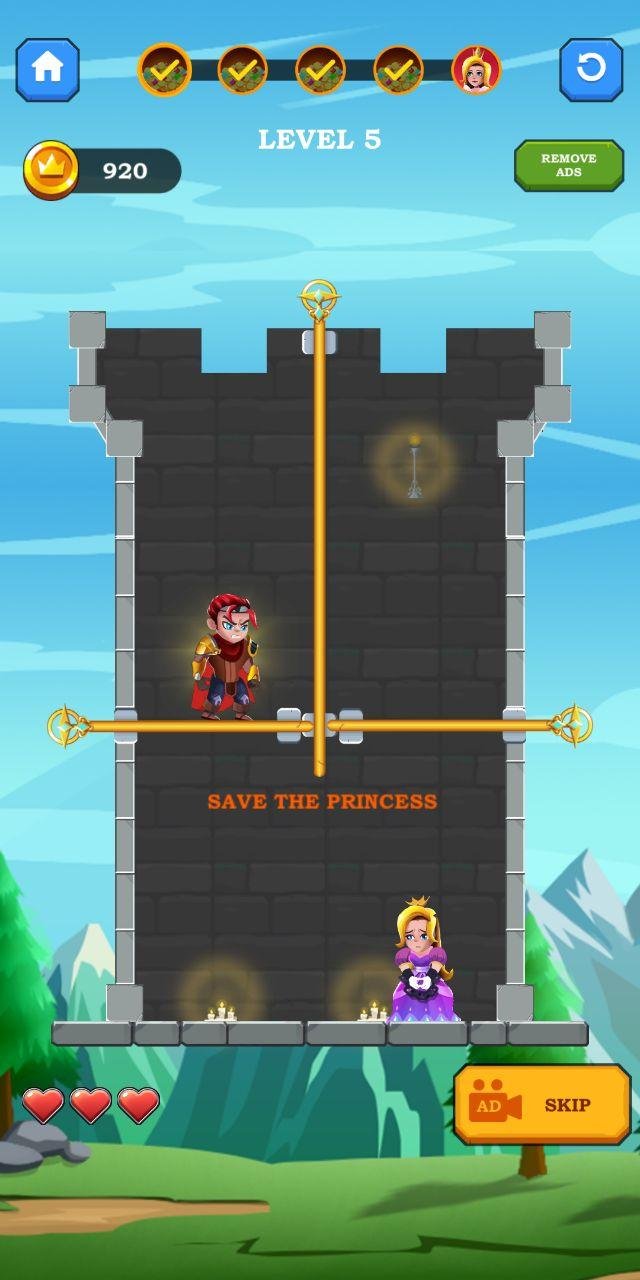Restart the current level
This screenshot has width=640, height=1280.
(x=590, y=69)
